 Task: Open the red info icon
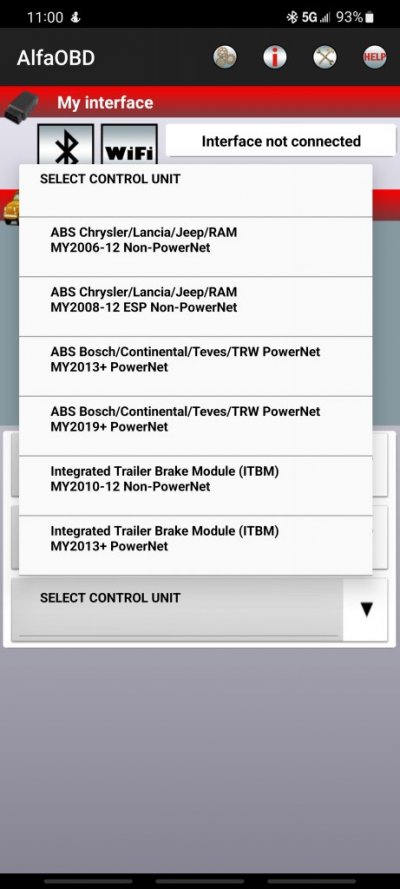pyautogui.click(x=275, y=57)
